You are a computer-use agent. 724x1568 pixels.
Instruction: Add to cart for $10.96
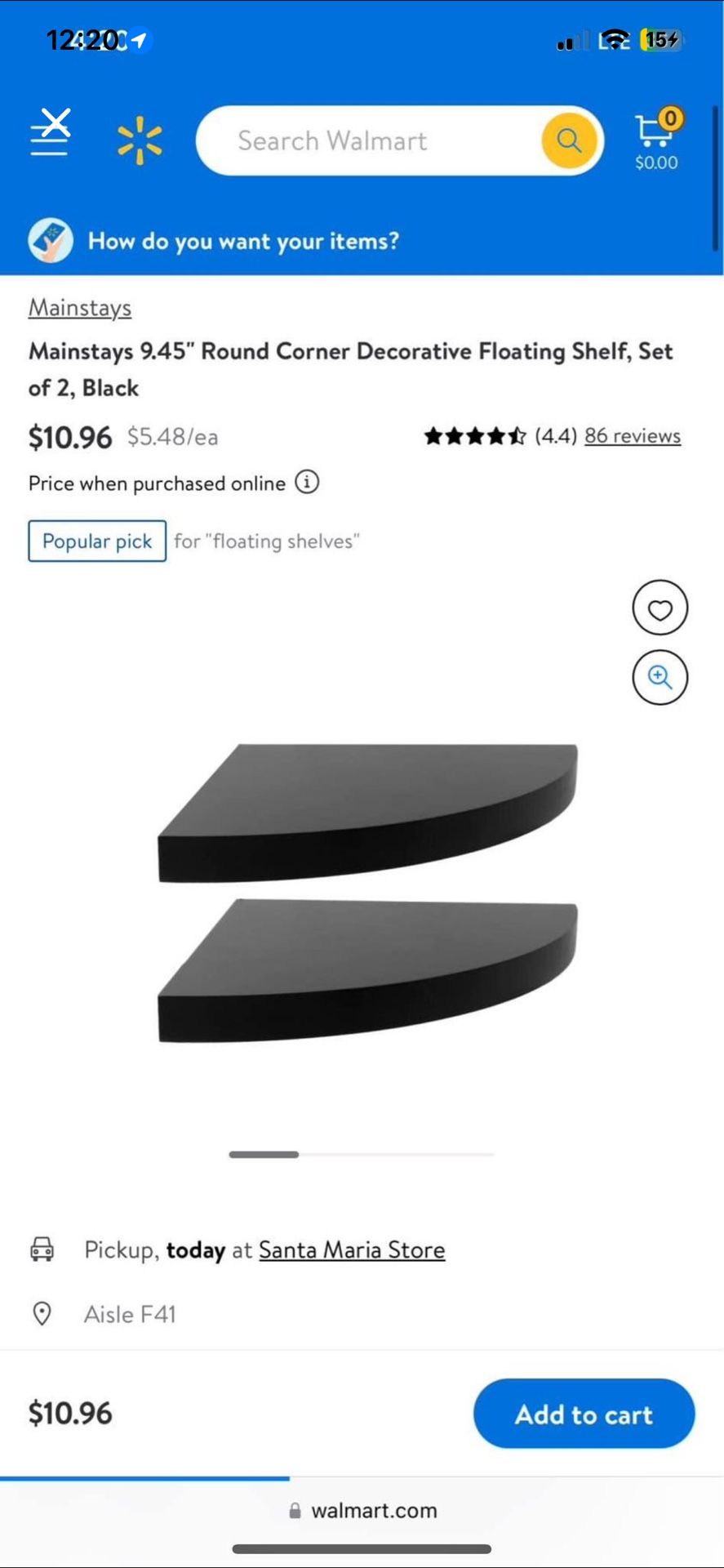click(x=584, y=1414)
